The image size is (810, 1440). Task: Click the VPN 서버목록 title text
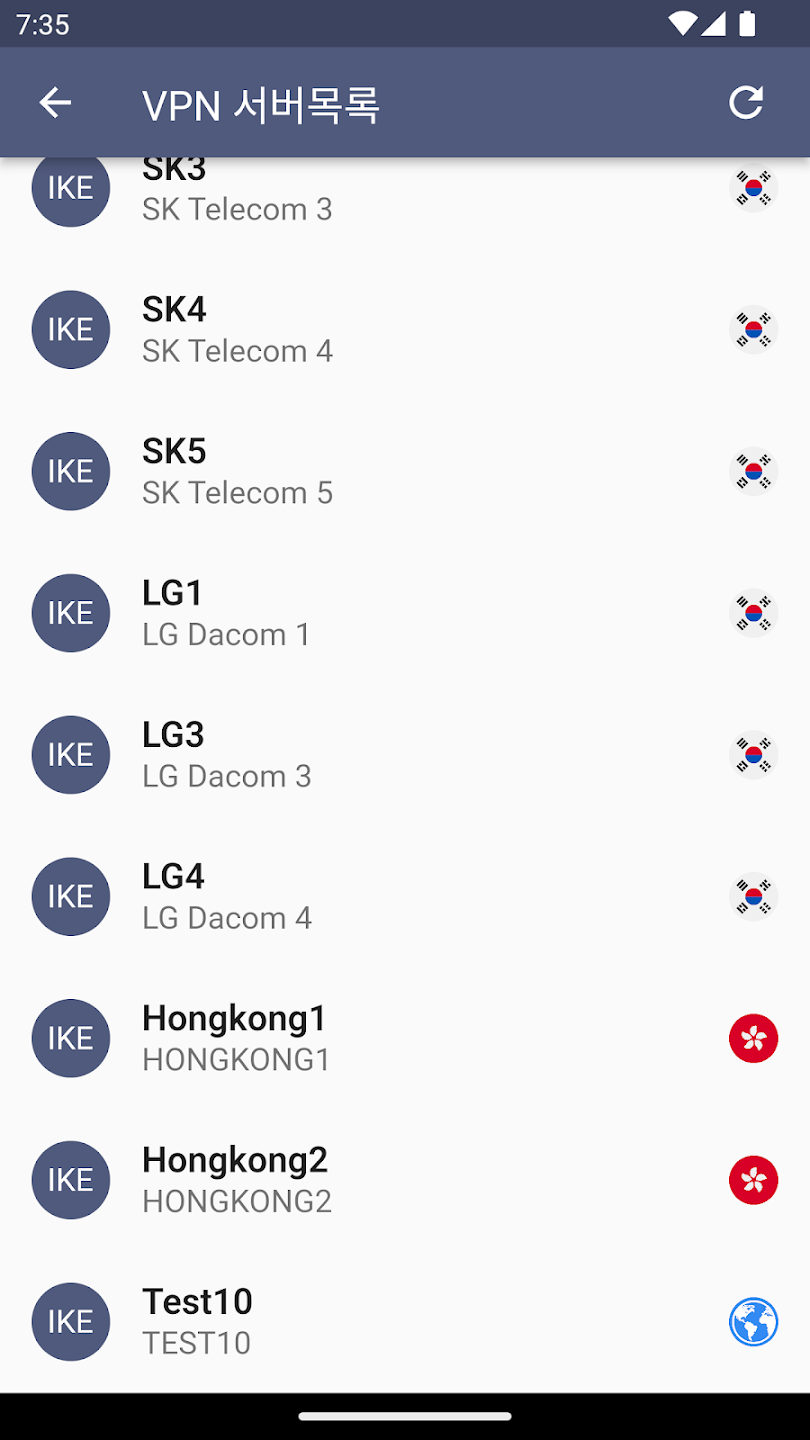pos(260,105)
